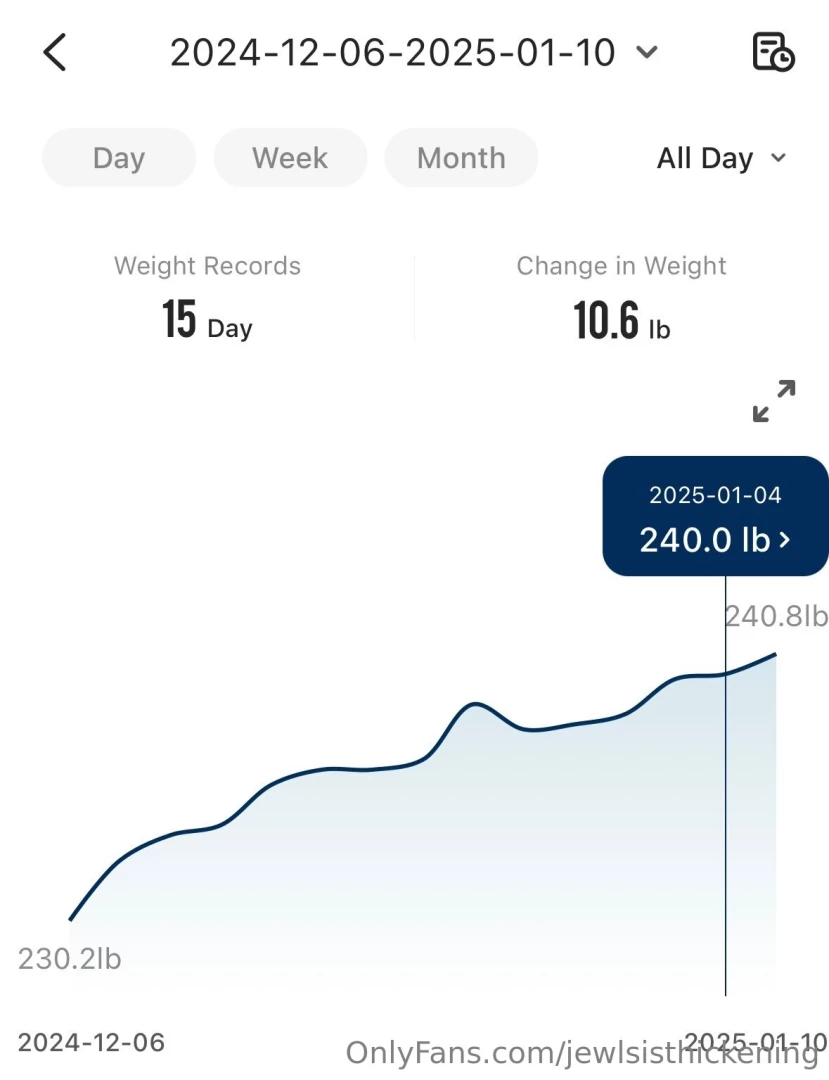Image resolution: width=829 pixels, height=1080 pixels.
Task: Click the back navigation chevron top left
Action: [55, 52]
